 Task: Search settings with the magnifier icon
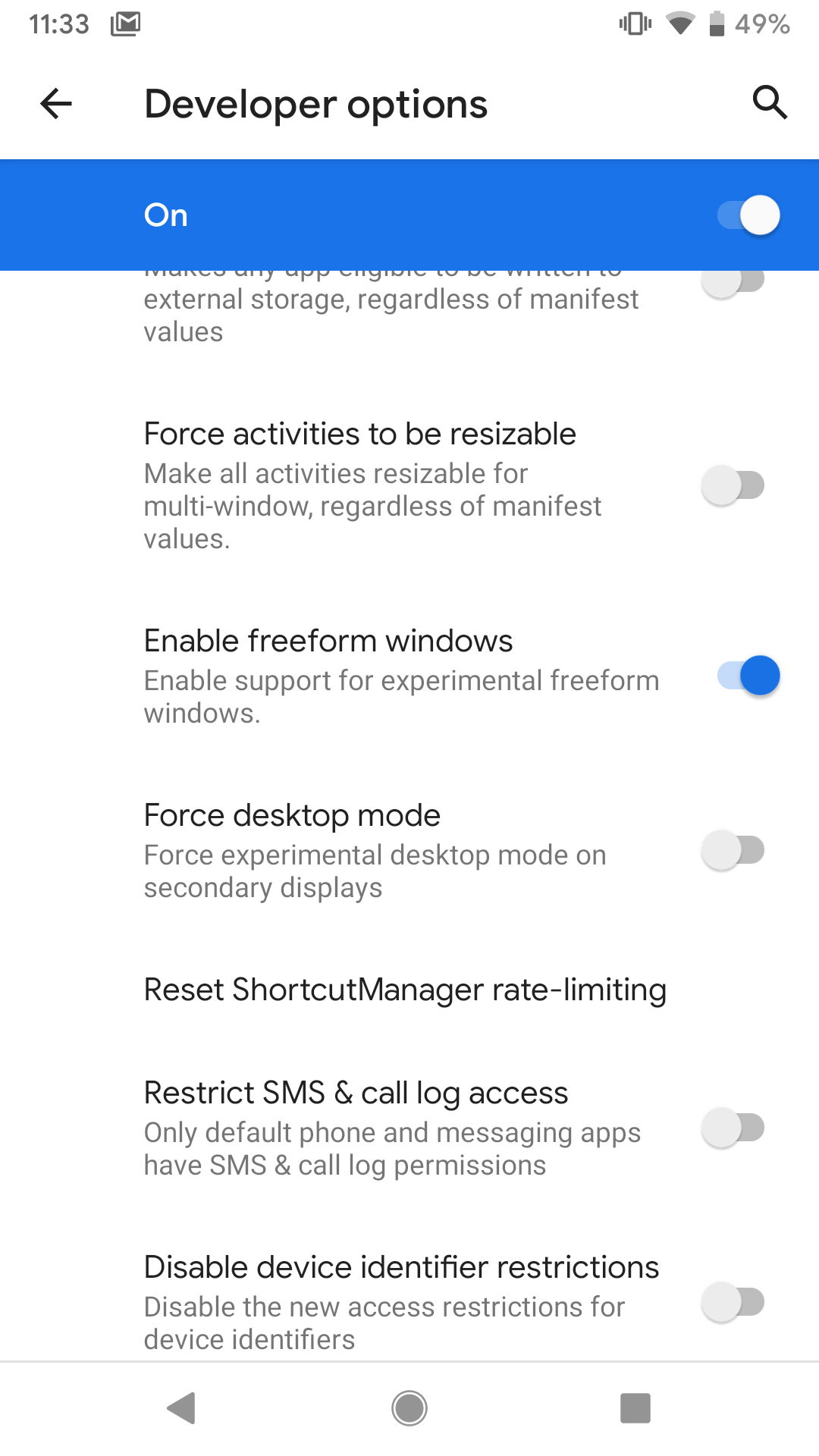pos(770,102)
